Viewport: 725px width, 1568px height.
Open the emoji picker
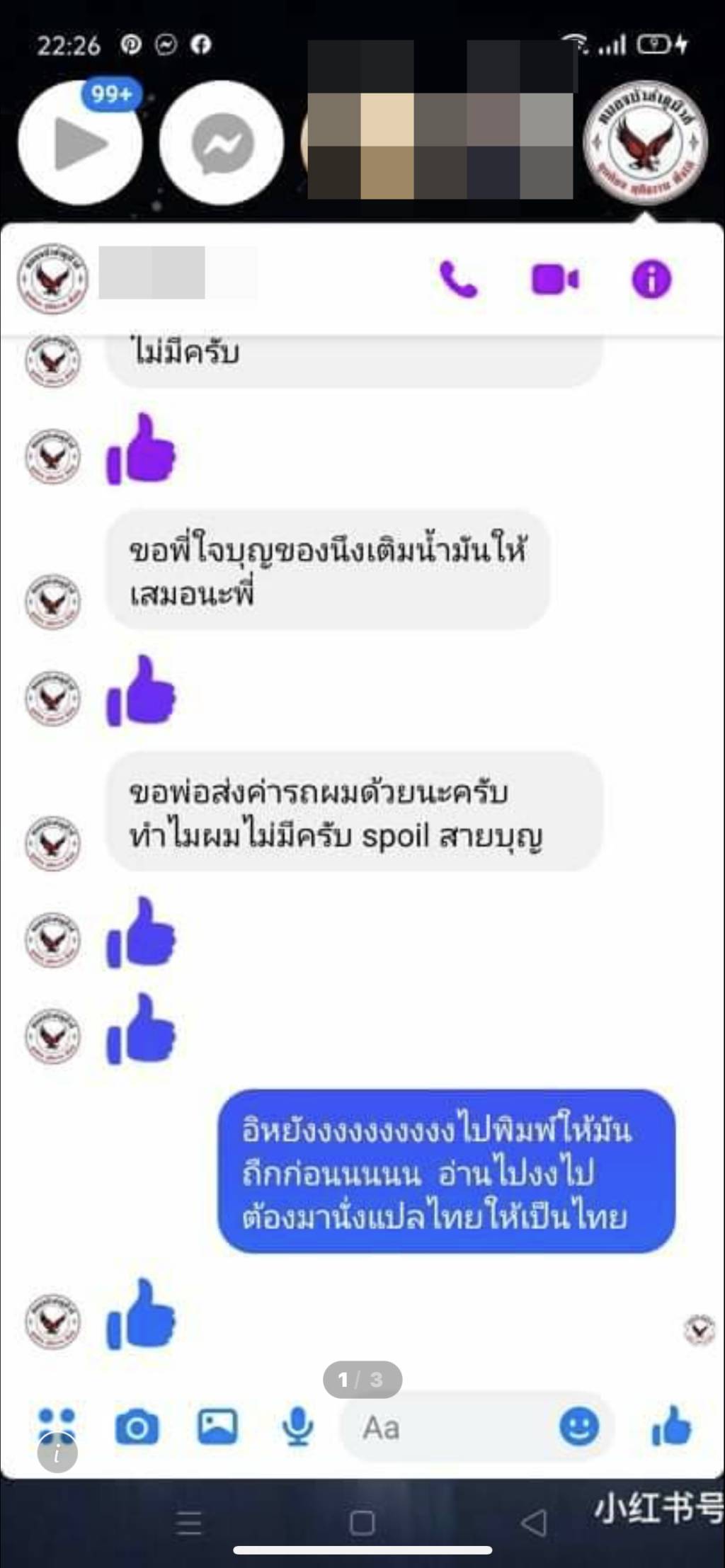pos(578,1427)
